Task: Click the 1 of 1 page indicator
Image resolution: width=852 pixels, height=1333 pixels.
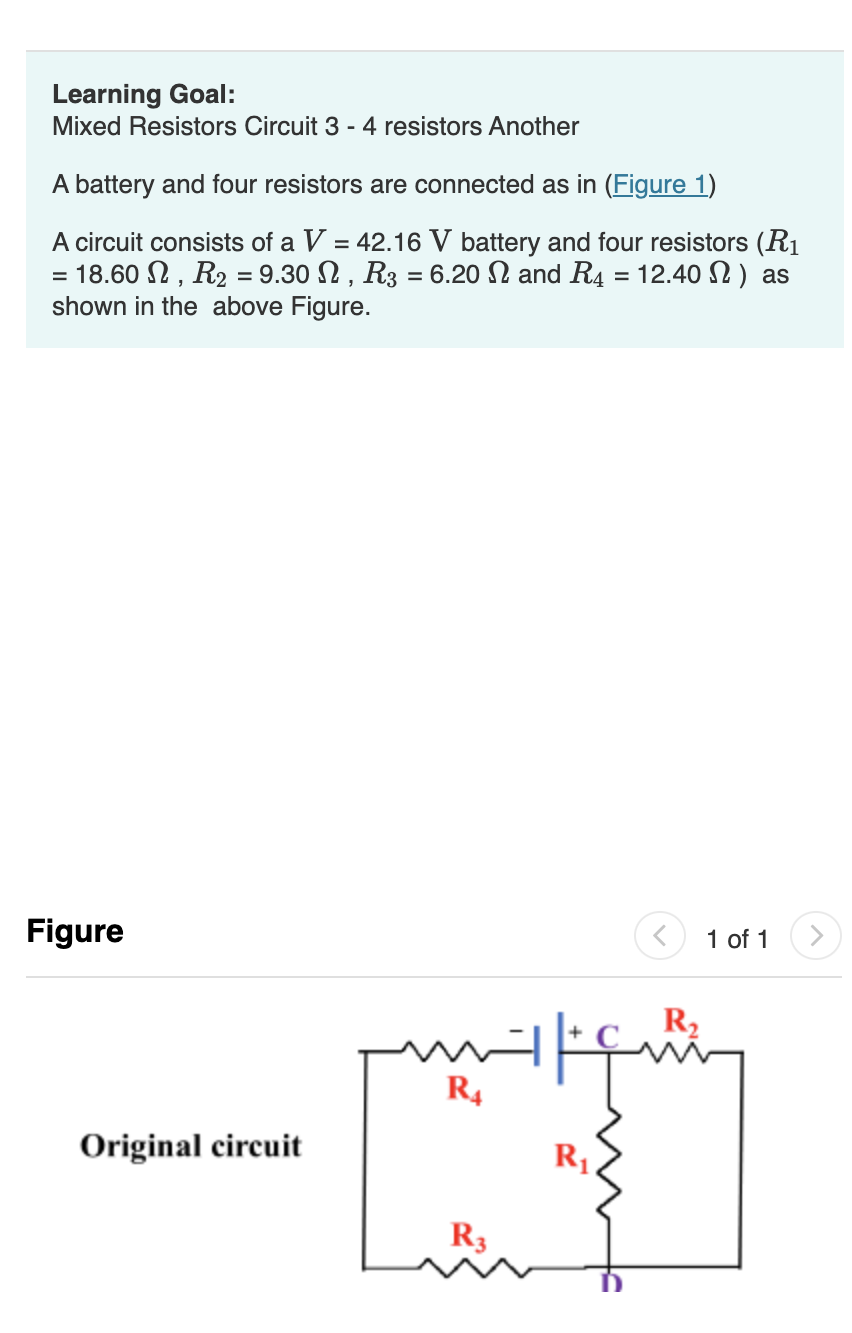Action: [737, 938]
